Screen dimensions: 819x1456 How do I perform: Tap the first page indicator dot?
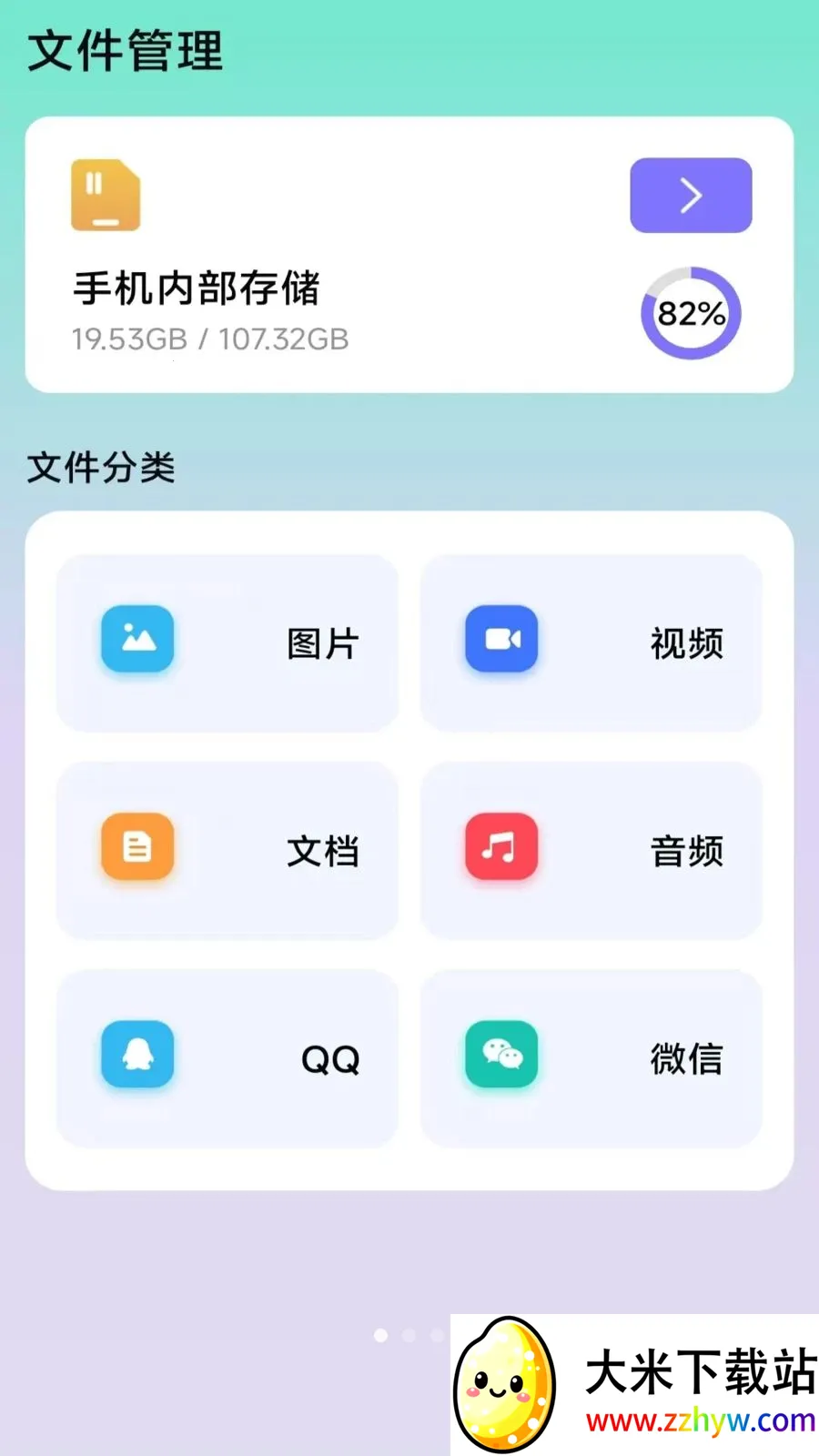[x=379, y=1336]
